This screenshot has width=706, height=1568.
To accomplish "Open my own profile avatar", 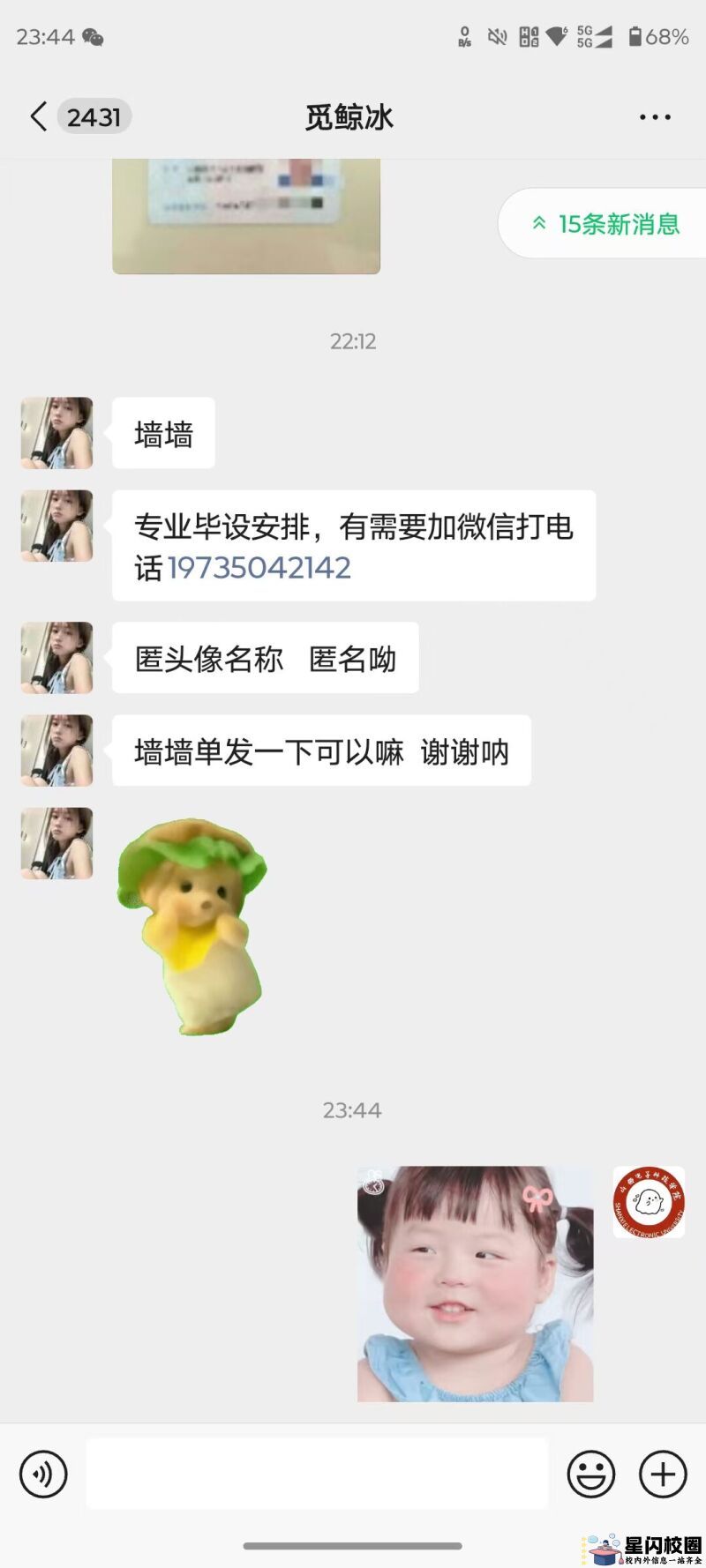I will (649, 1201).
